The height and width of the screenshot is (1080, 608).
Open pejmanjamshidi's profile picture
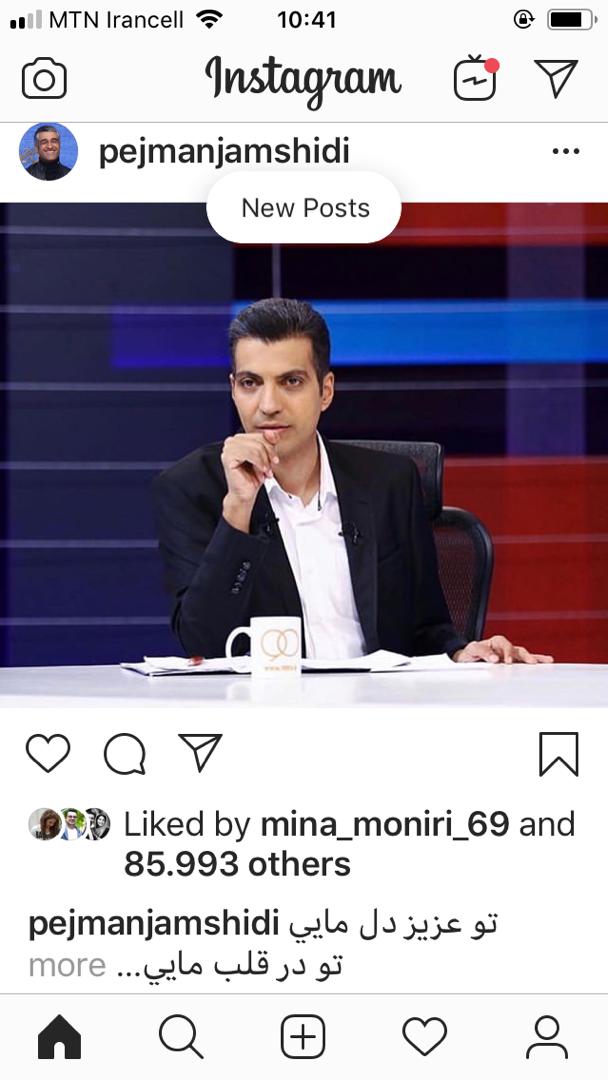pyautogui.click(x=48, y=152)
